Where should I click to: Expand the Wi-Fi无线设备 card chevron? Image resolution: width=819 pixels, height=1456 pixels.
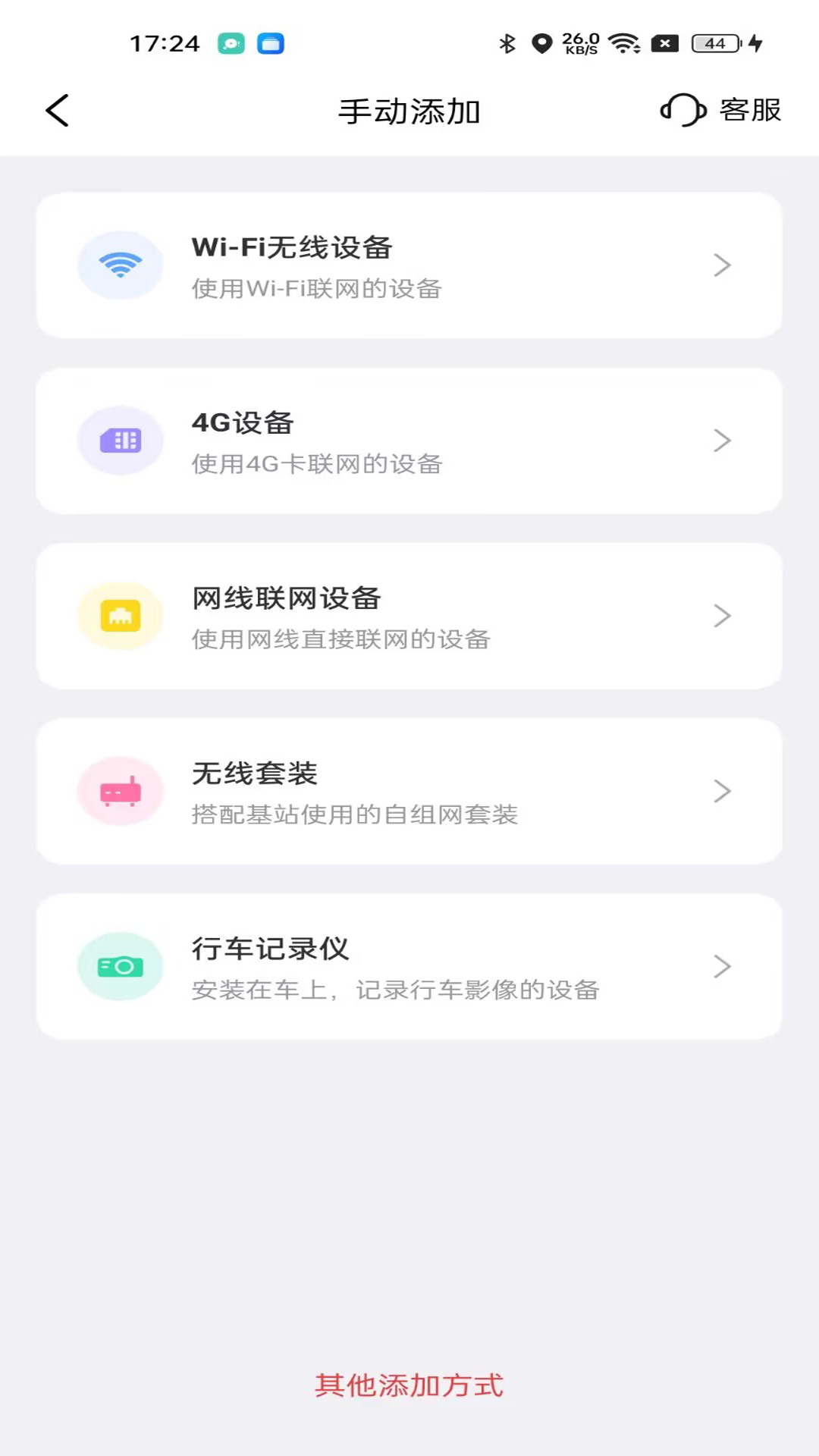click(x=722, y=264)
